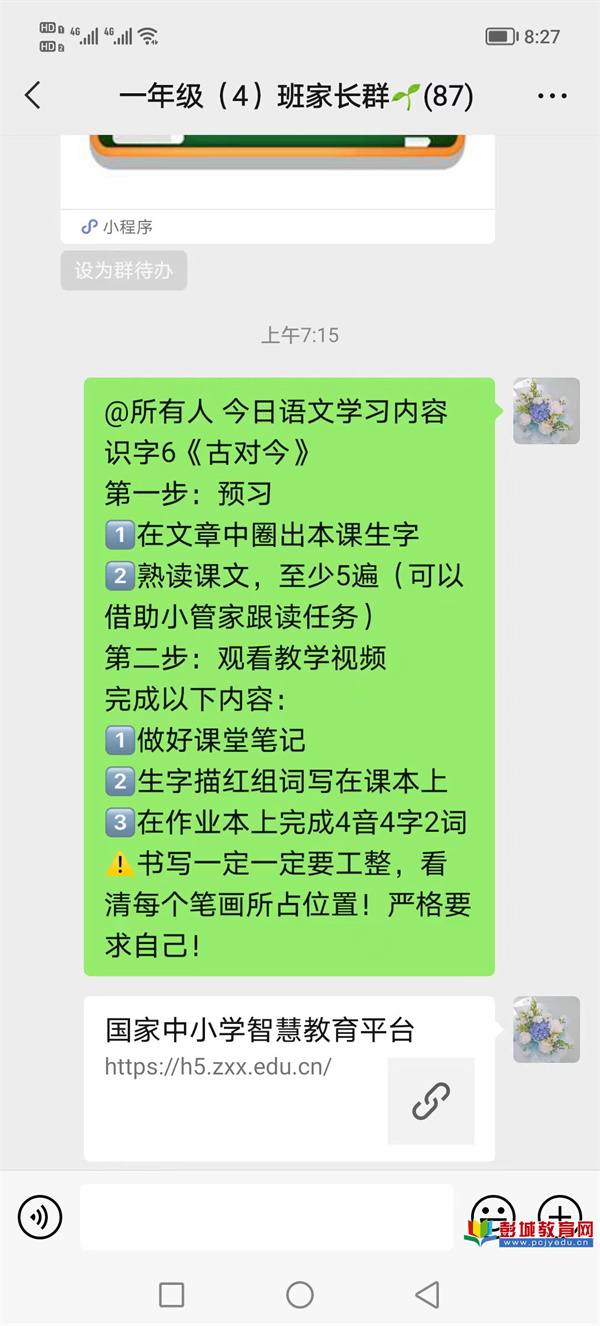Focus the message text field

coord(266,1217)
